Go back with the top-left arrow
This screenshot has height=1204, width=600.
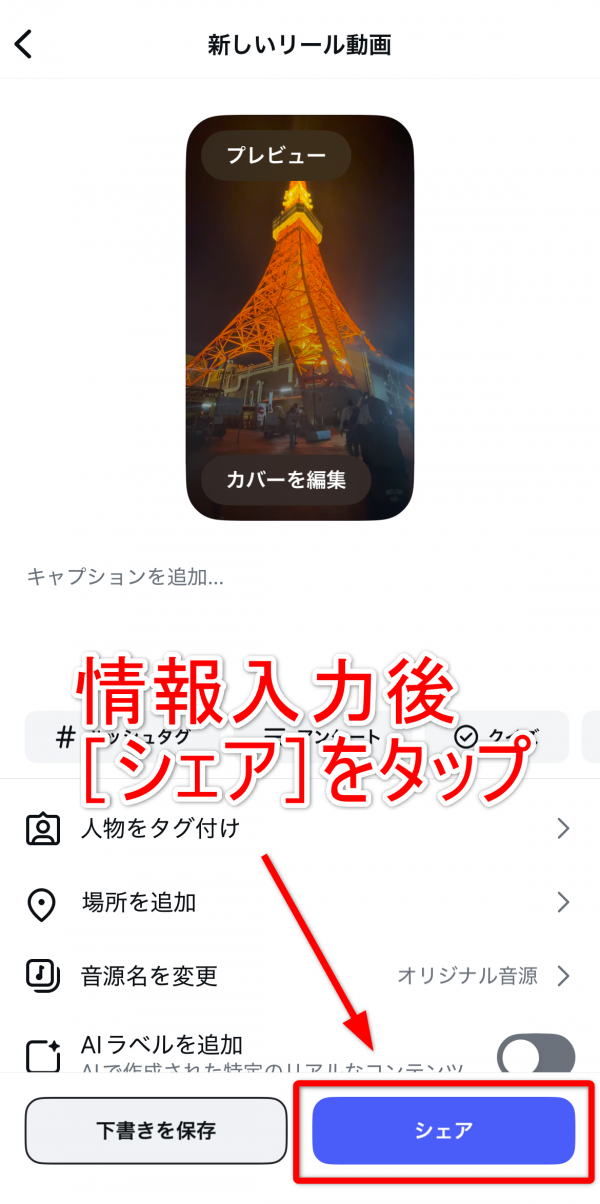click(24, 44)
